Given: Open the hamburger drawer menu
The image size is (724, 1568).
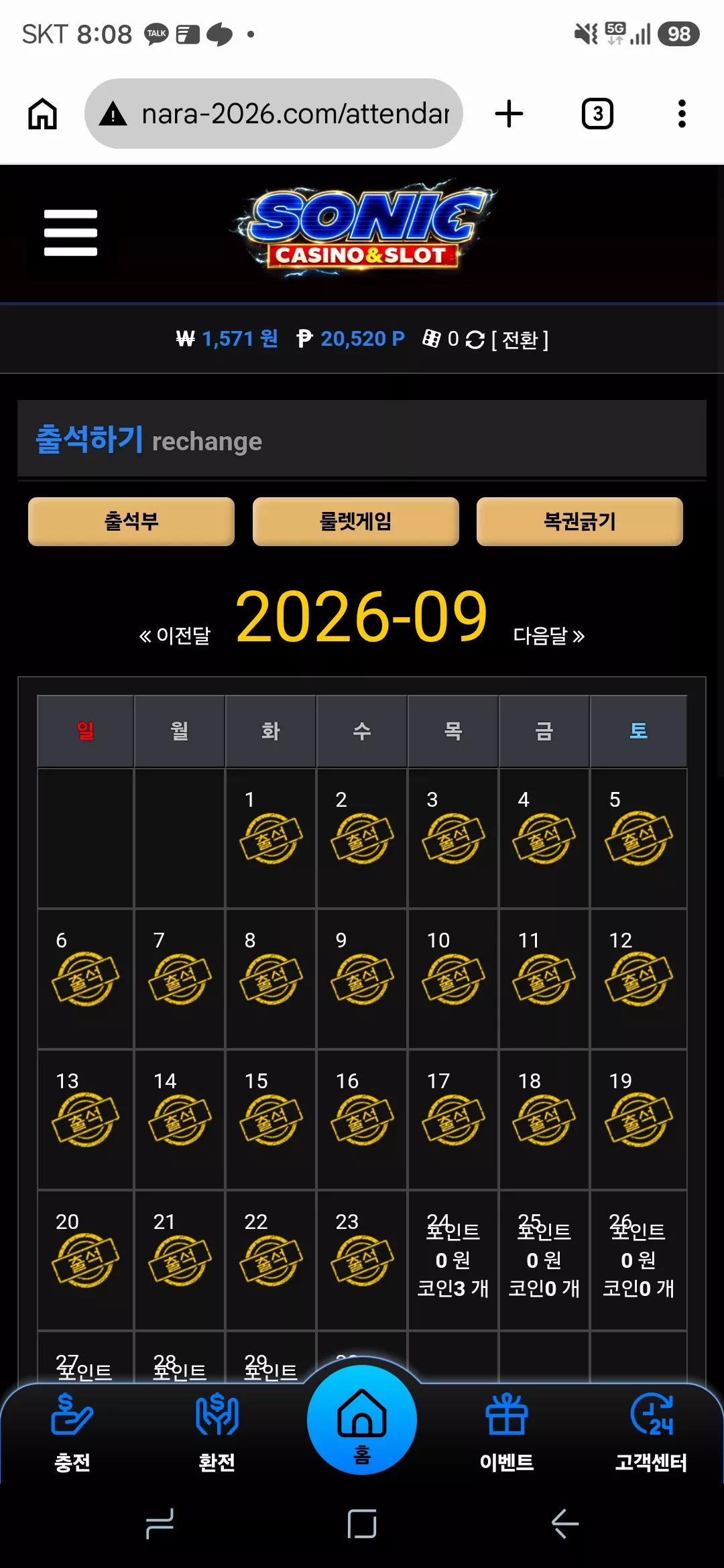Looking at the screenshot, I should point(70,233).
